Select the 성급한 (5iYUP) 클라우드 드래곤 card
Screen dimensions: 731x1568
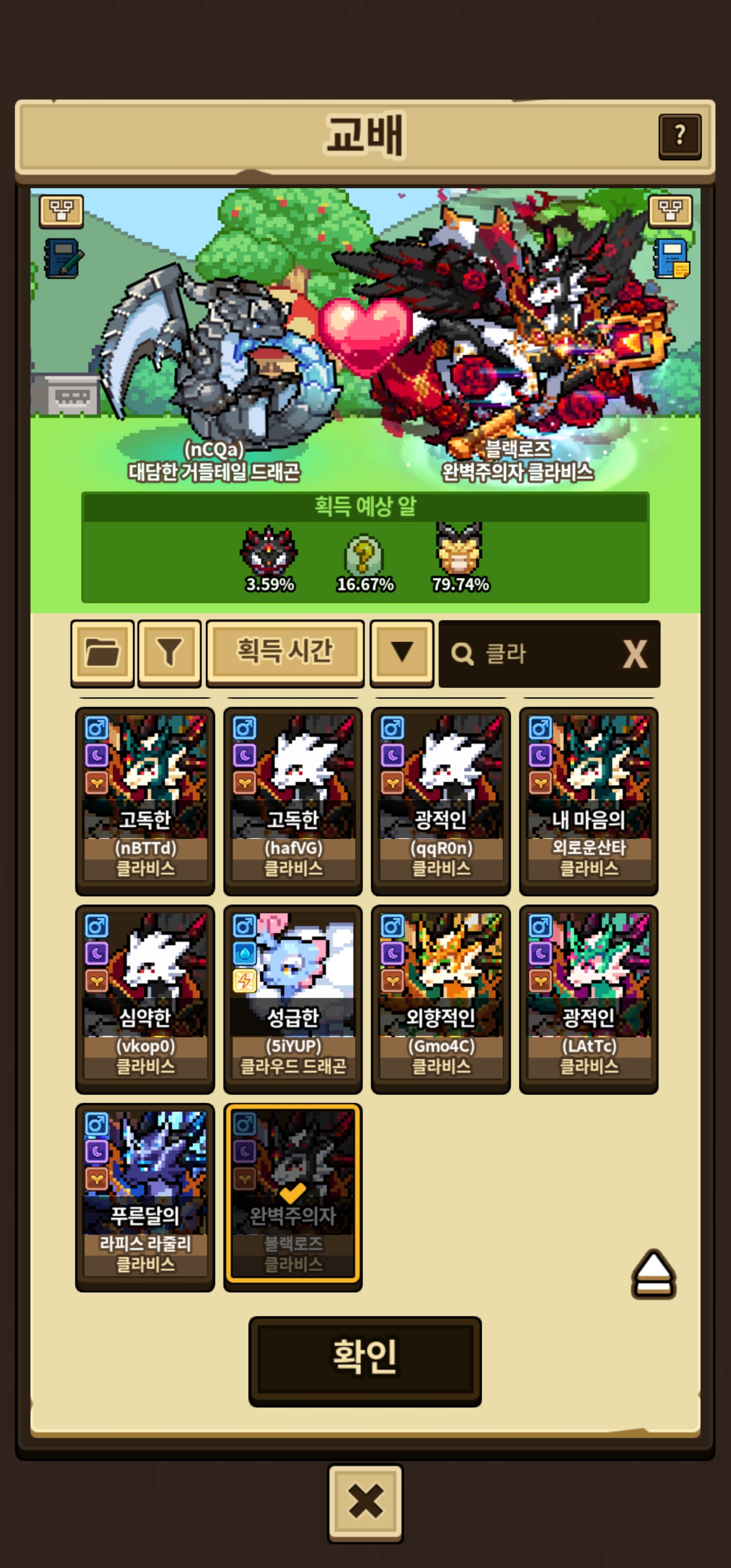click(x=293, y=998)
